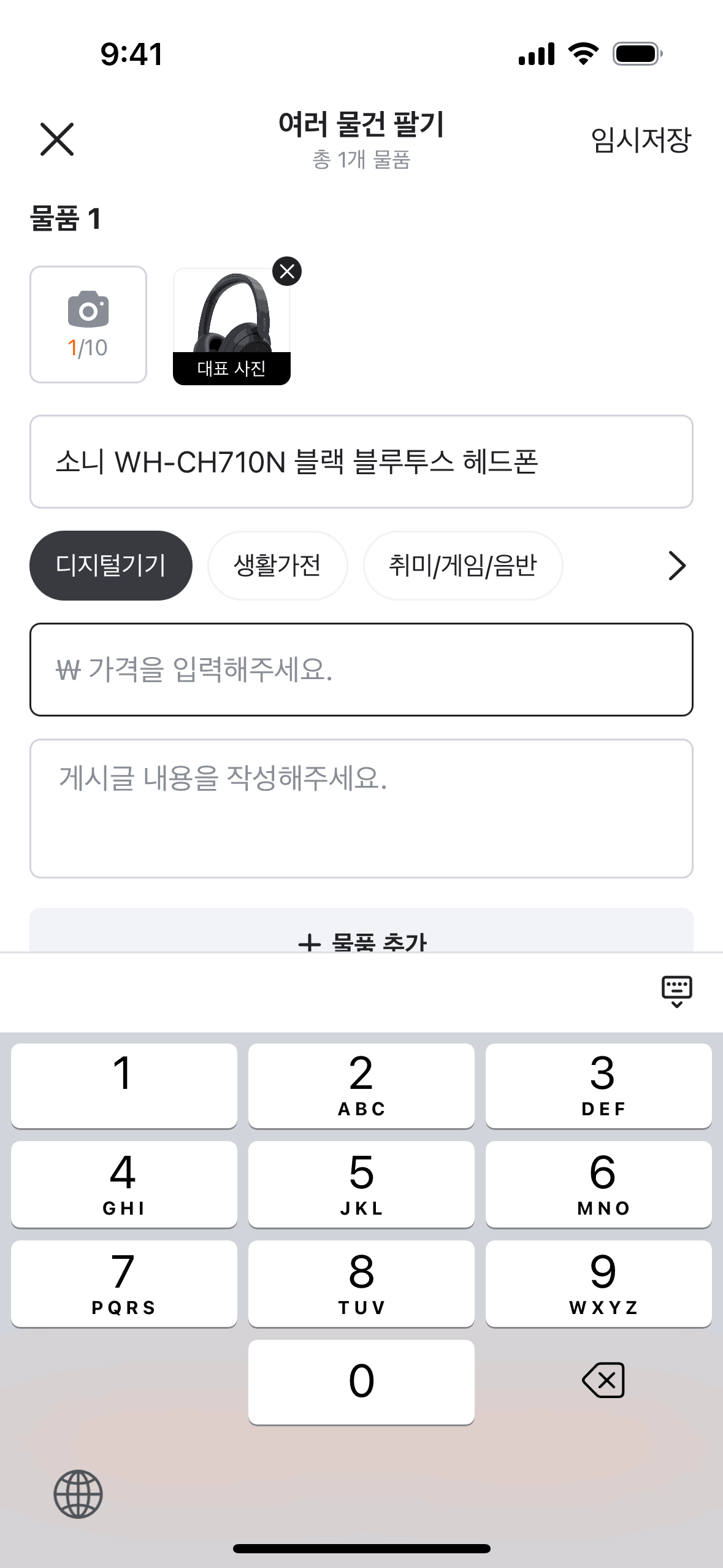The height and width of the screenshot is (1568, 723).
Task: Remove the headphone photo
Action: coord(287,271)
